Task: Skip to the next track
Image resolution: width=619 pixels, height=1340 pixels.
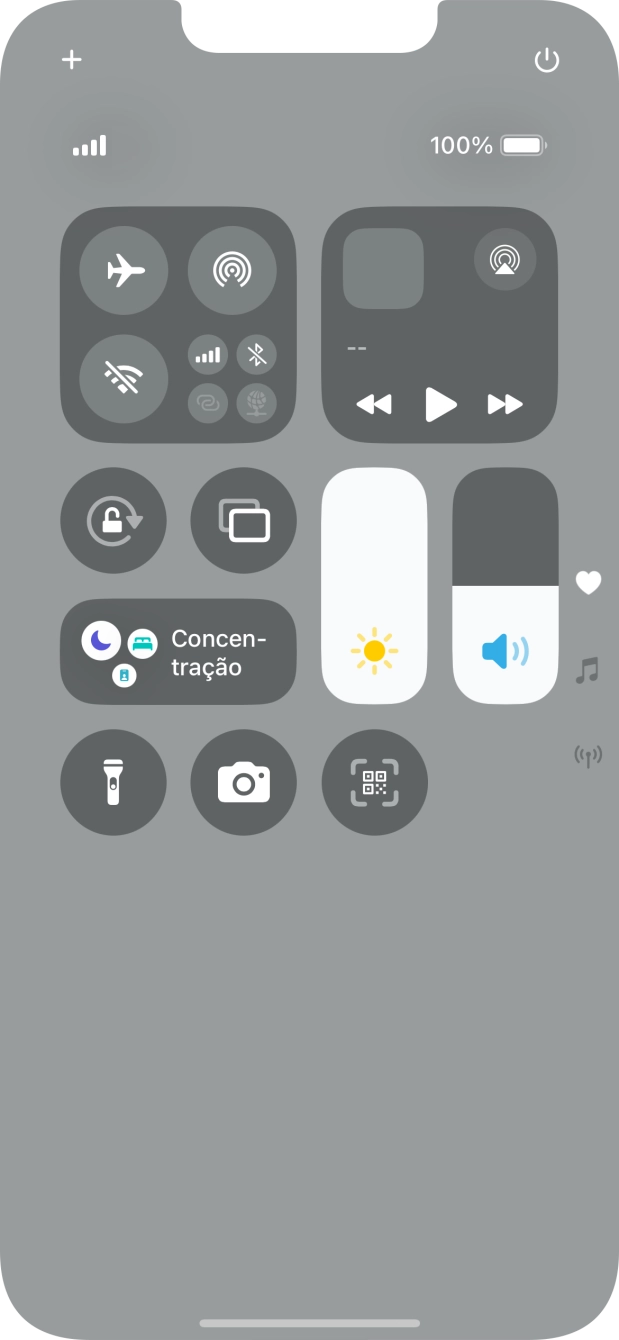Action: 505,404
